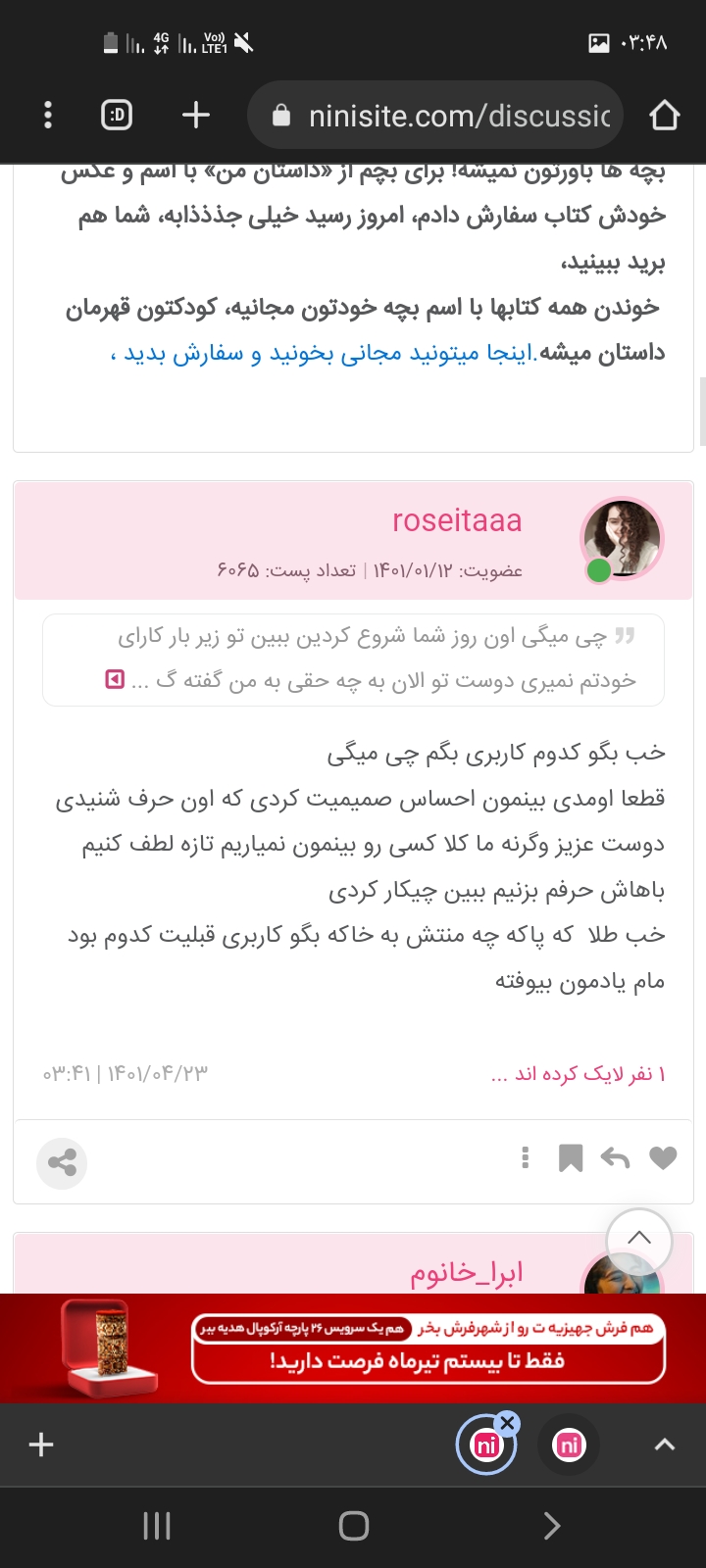706x1568 pixels.
Task: See who liked roseitaaa's post
Action: pos(579,1074)
